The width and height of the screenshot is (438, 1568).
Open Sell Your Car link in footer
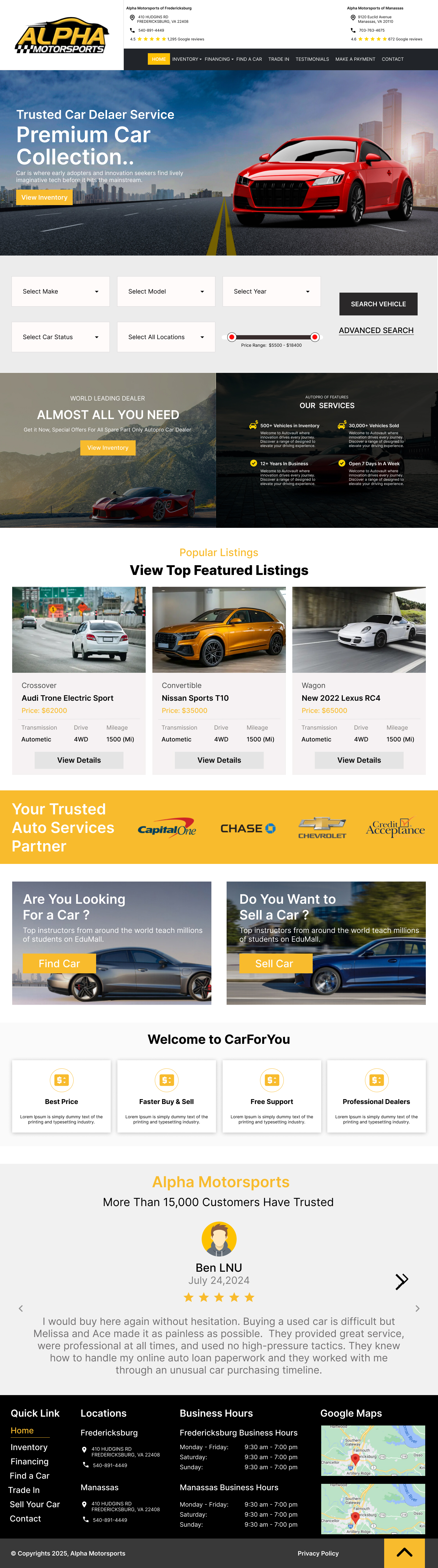pos(35,1504)
